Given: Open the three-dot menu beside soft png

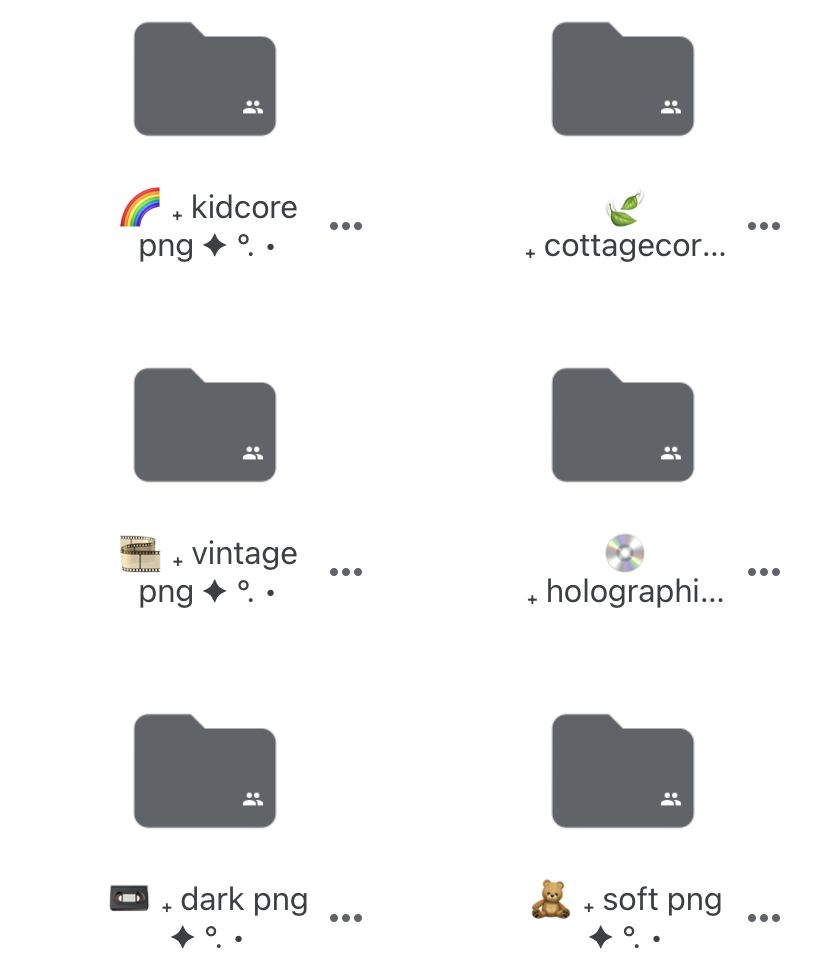Looking at the screenshot, I should 764,917.
